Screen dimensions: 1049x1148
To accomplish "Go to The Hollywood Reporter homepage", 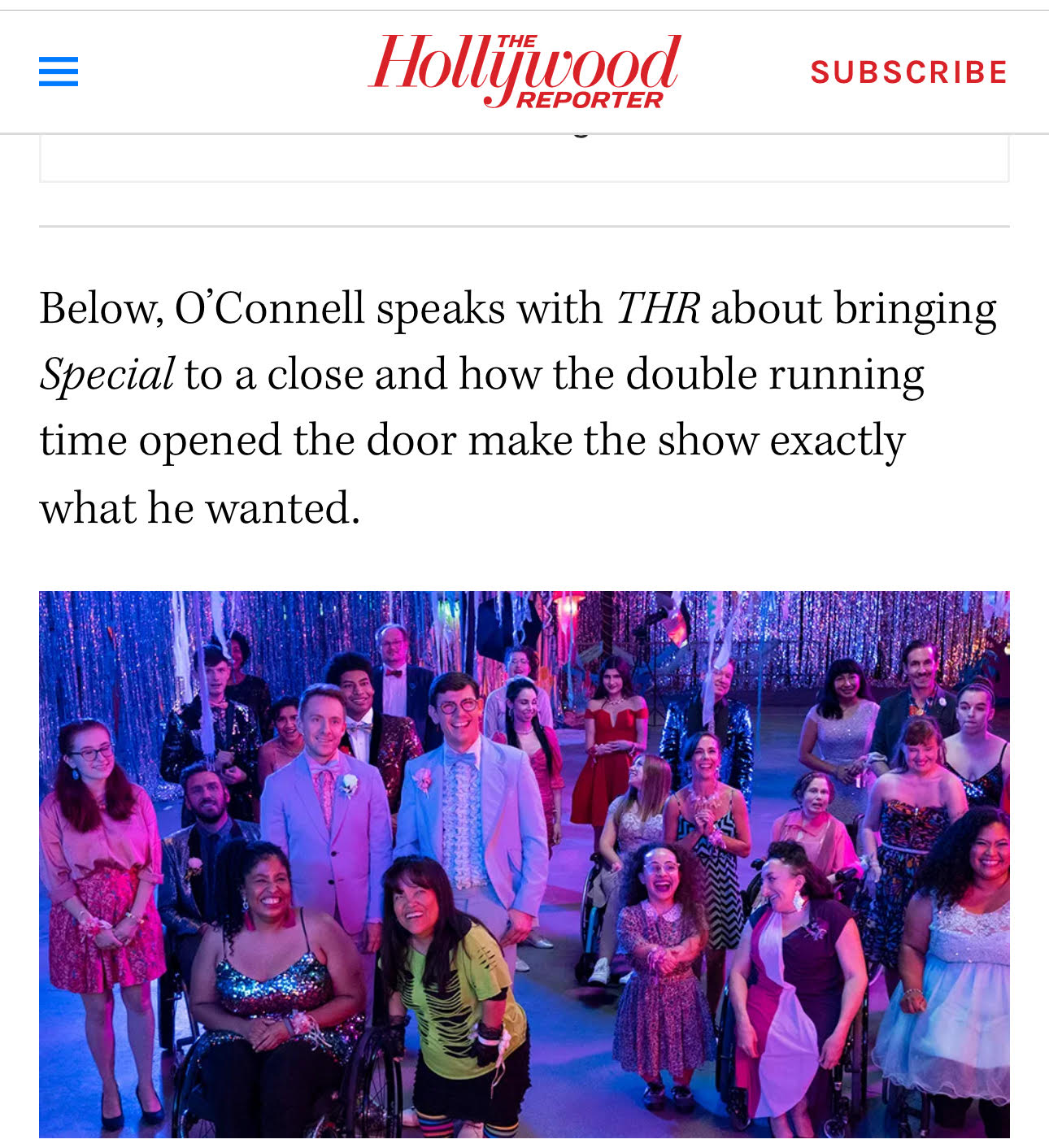I will 524,72.
